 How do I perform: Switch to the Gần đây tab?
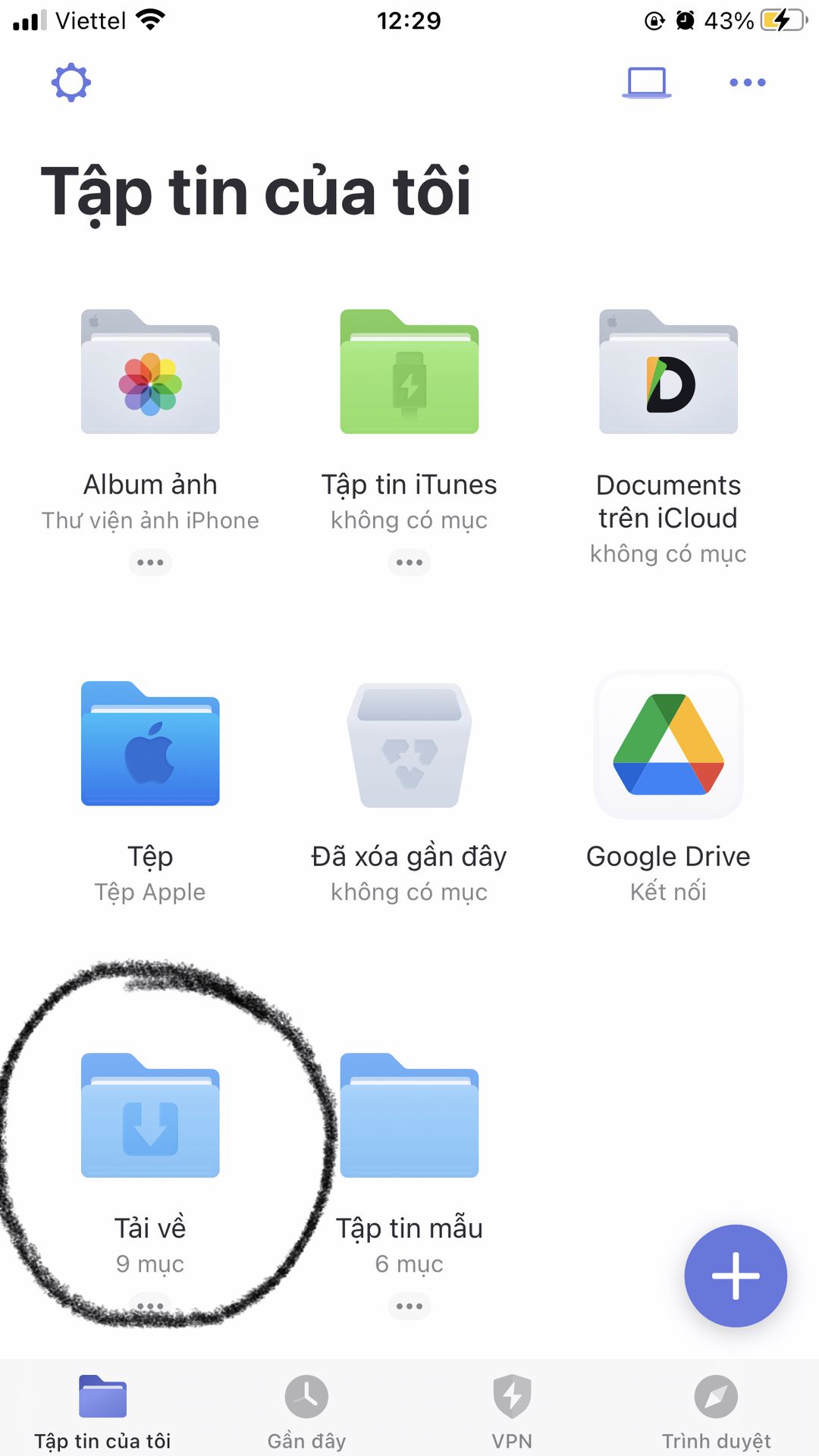point(306,1412)
